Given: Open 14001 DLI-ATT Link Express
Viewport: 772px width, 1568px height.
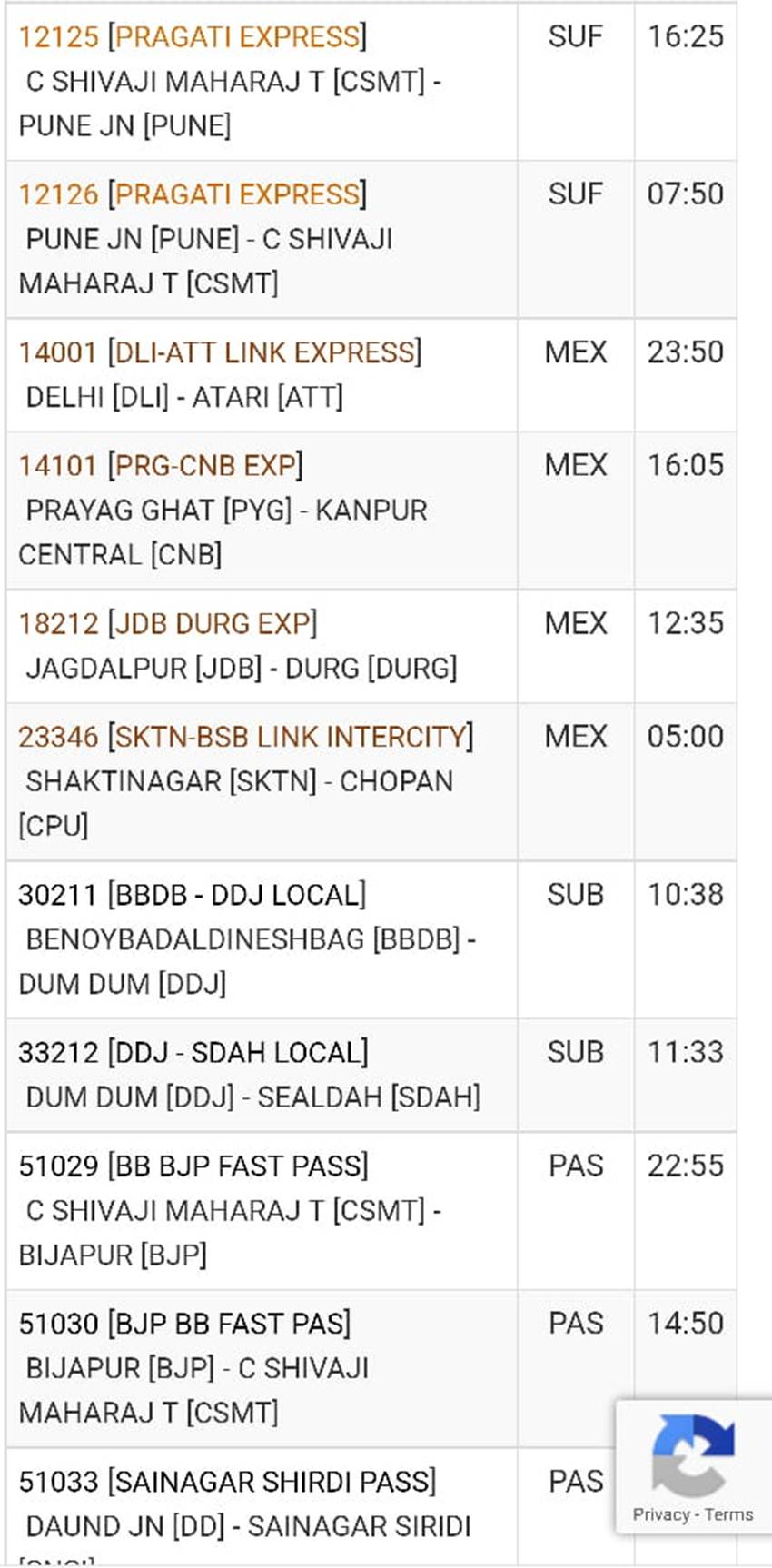Looking at the screenshot, I should [x=220, y=352].
